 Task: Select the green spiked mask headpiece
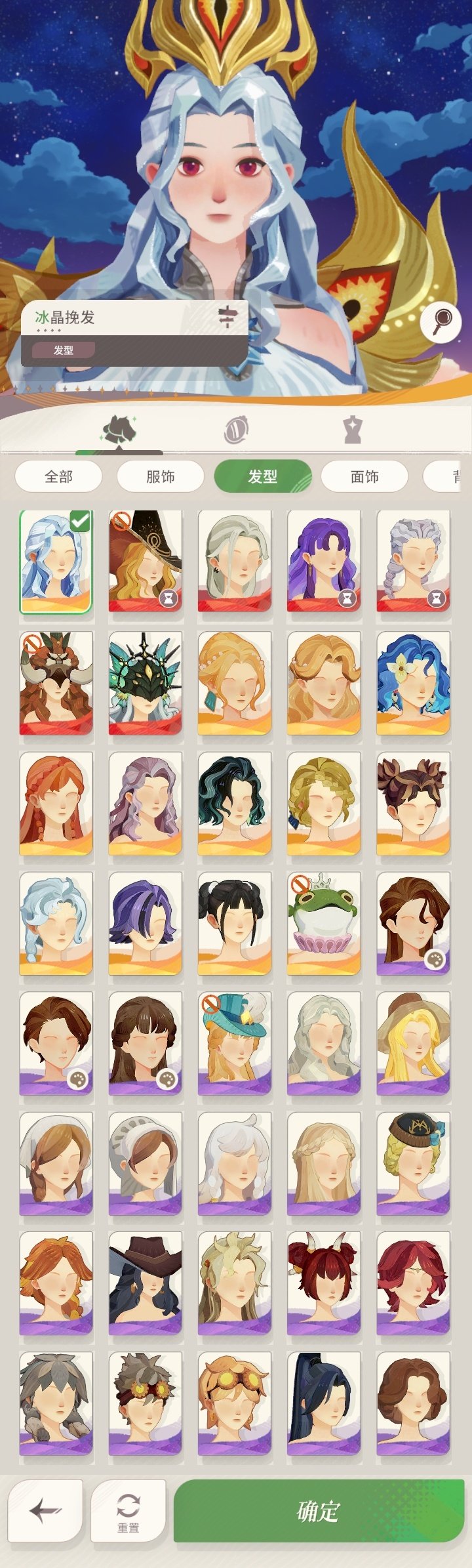pos(145,682)
